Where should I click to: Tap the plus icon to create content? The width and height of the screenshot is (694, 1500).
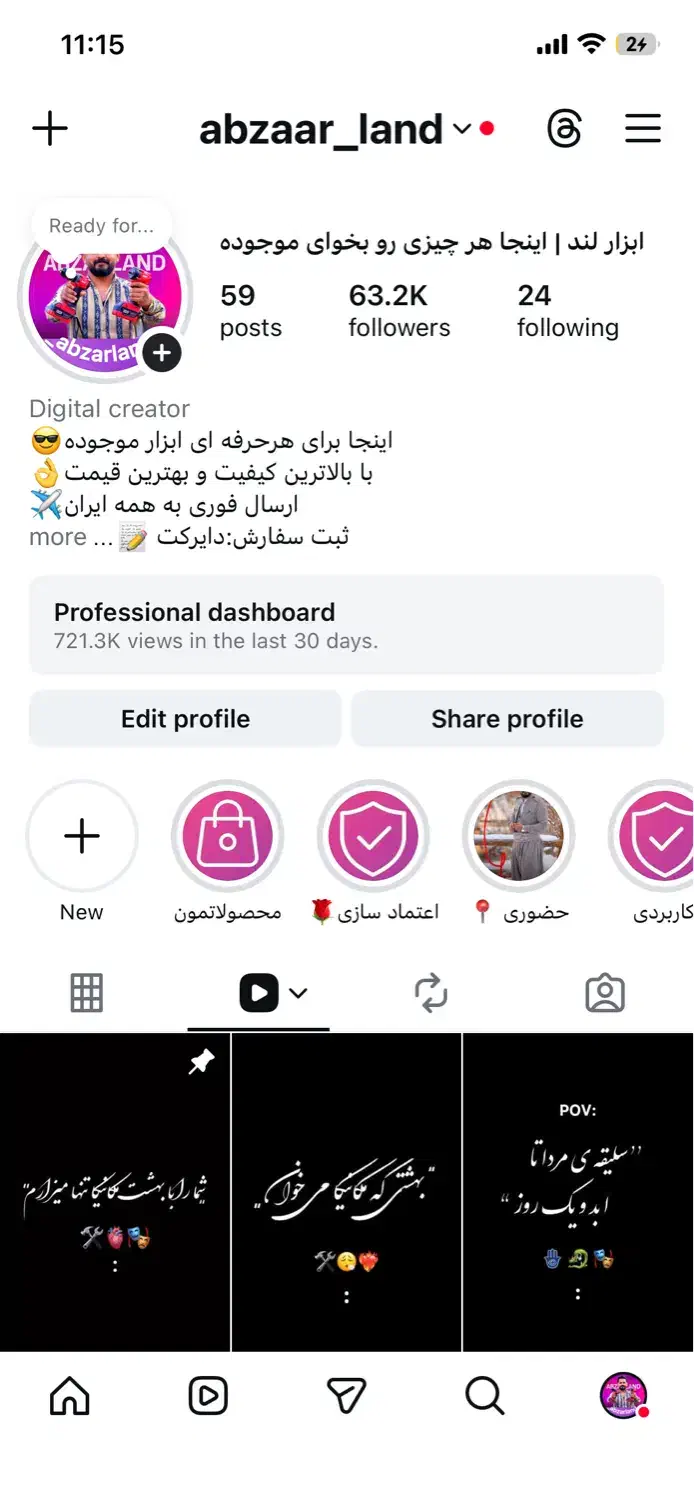pos(50,129)
